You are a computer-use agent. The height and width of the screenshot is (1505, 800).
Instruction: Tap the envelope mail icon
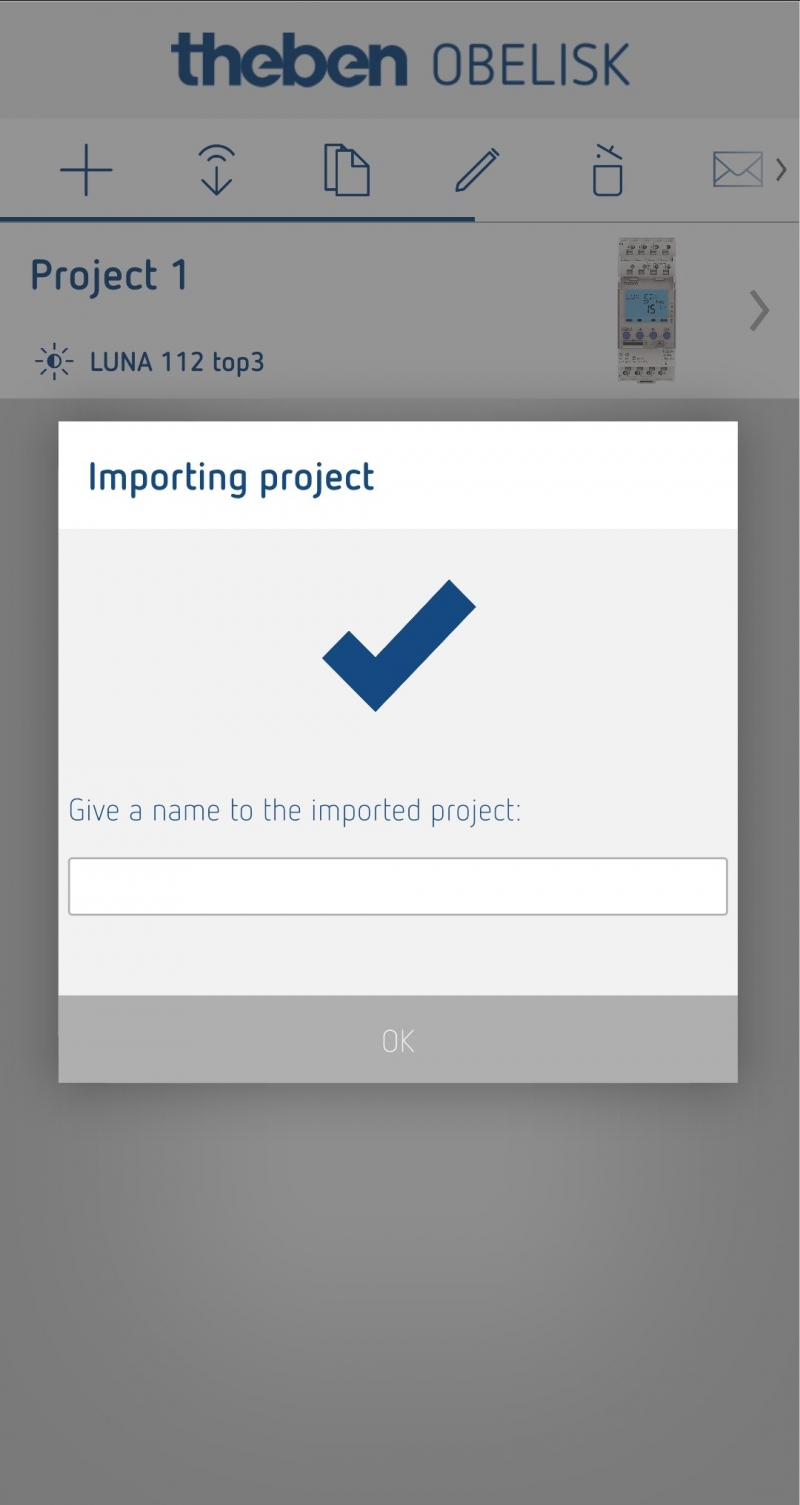(737, 170)
